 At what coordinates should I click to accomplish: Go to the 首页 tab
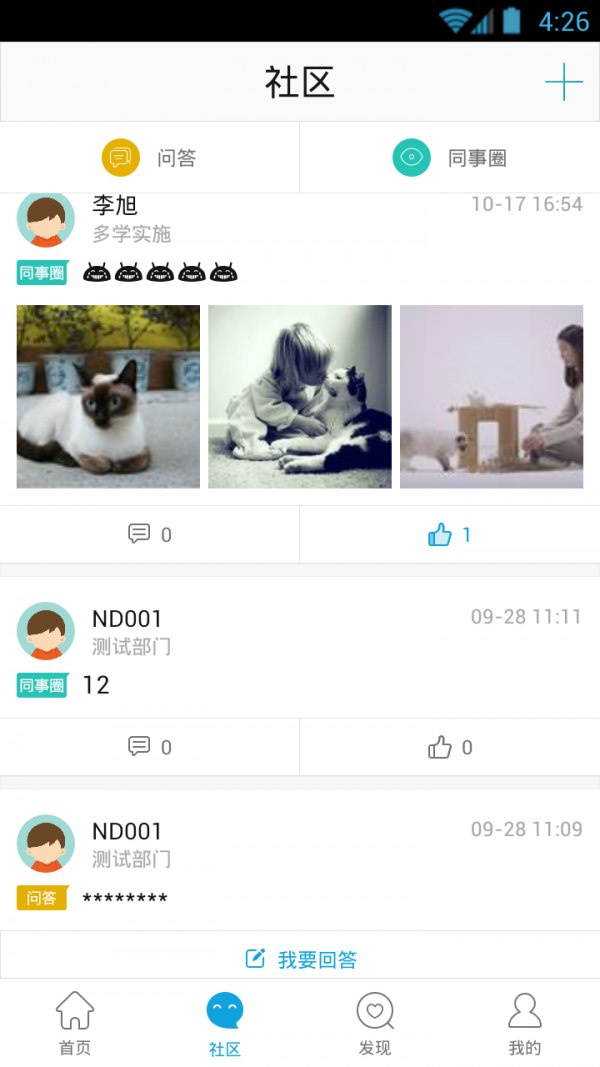point(75,1023)
